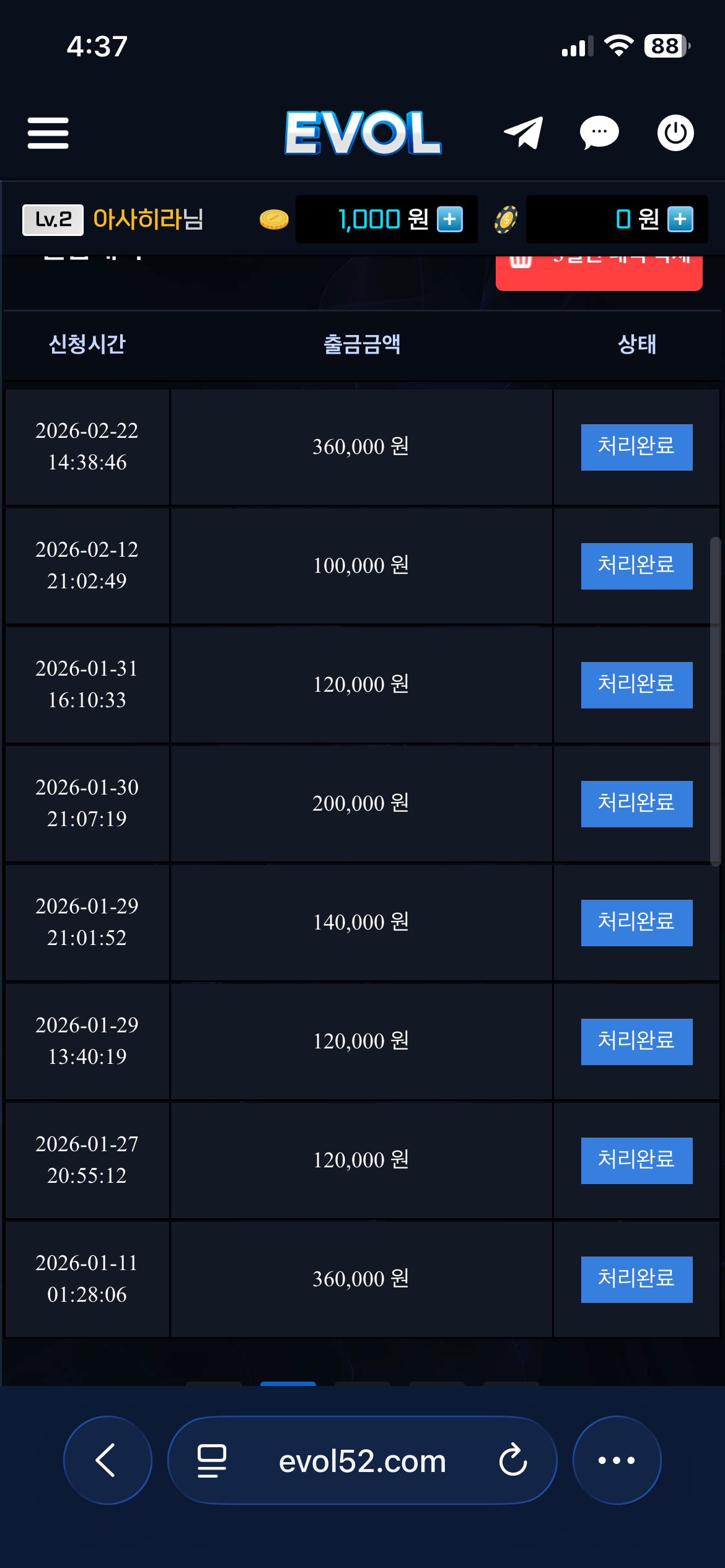Tap the plus beside 1,000 원 balance

coord(450,219)
